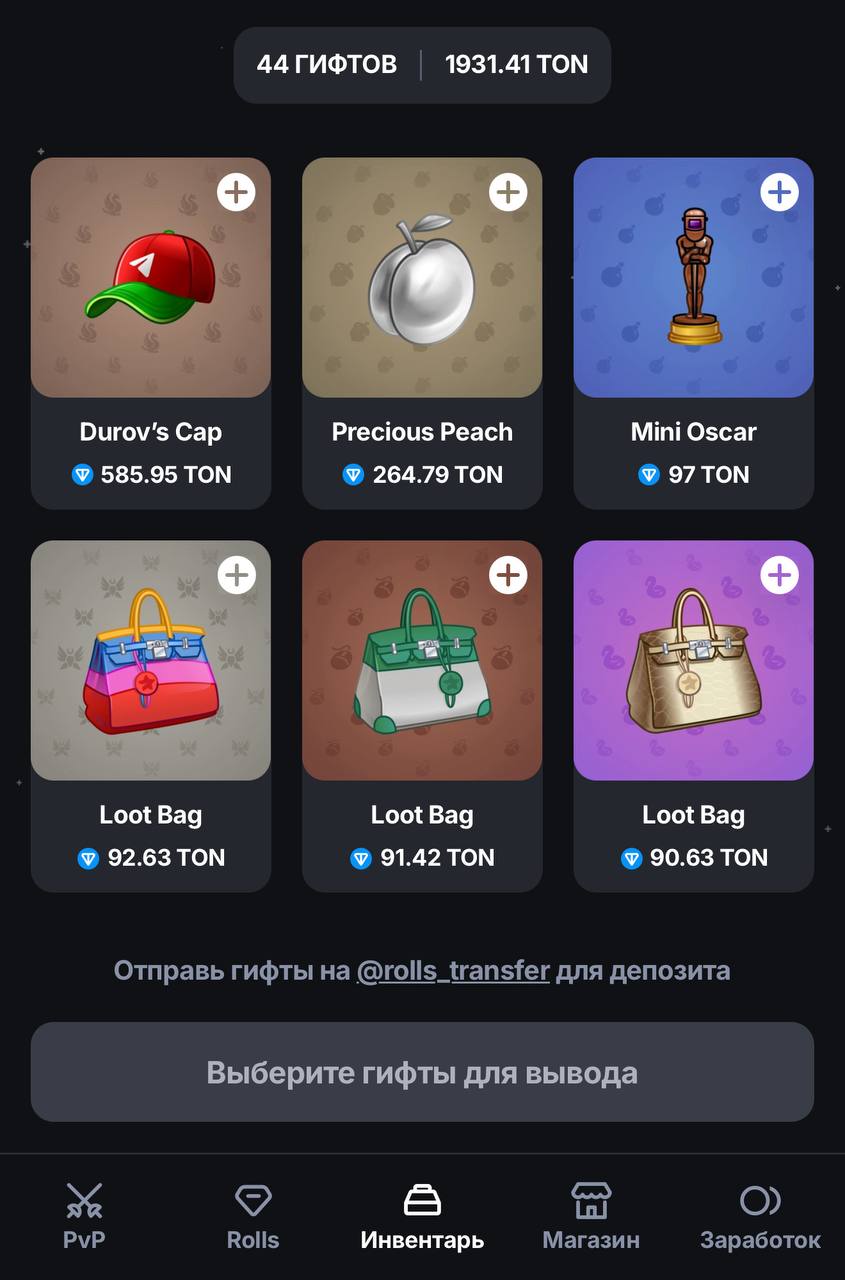
Task: Switch to the Заработок tab
Action: pos(760,1215)
